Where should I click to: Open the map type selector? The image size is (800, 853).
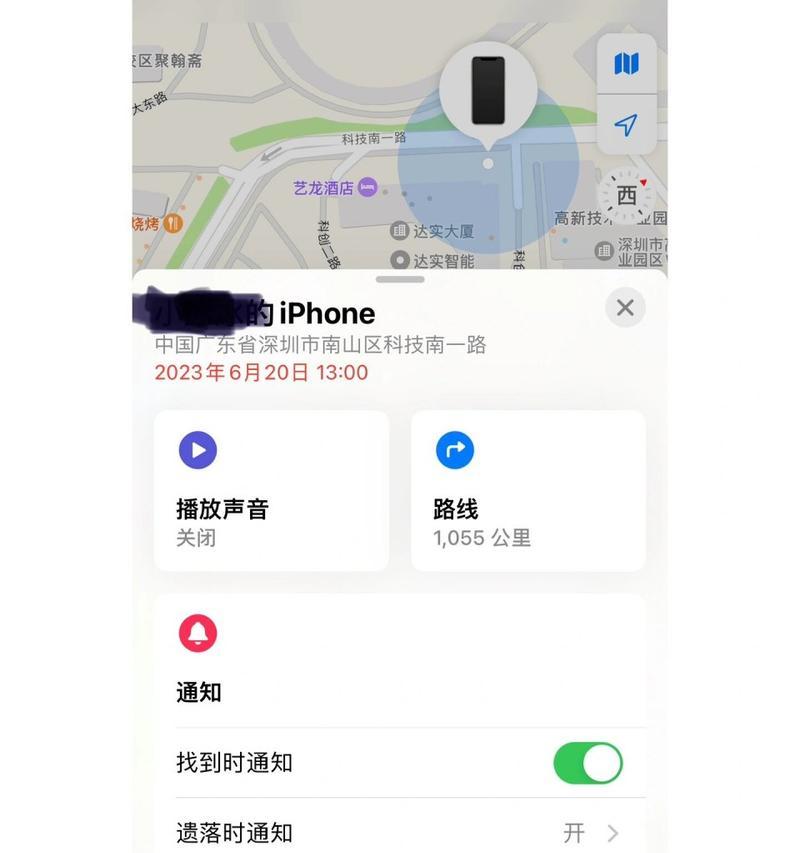click(626, 64)
